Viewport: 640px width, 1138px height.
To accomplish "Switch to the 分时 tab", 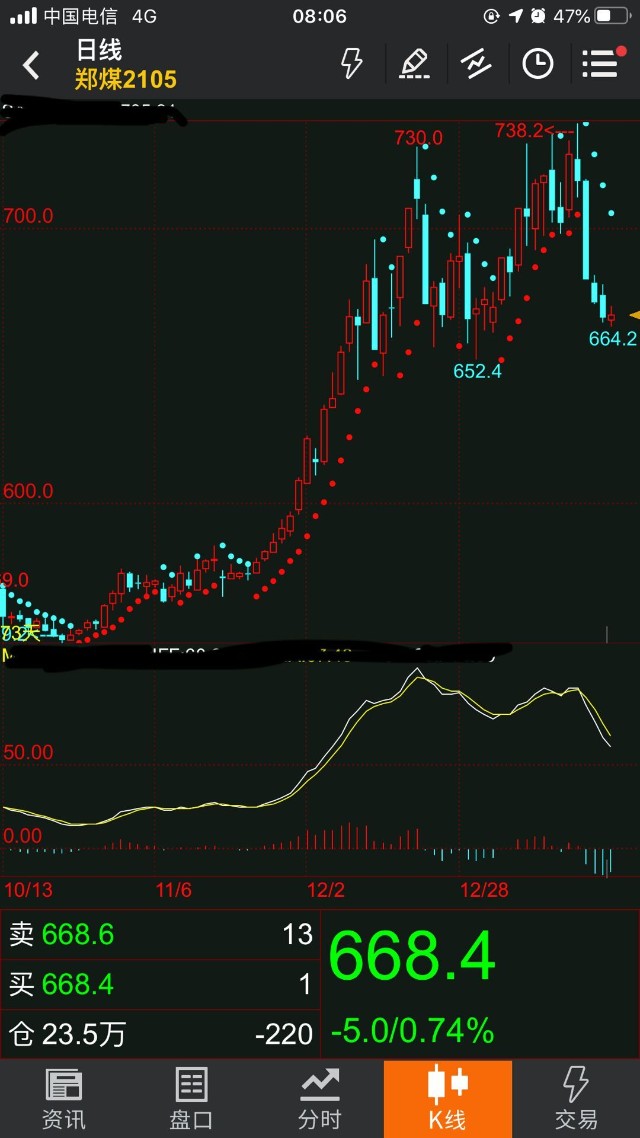I will pyautogui.click(x=320, y=1098).
